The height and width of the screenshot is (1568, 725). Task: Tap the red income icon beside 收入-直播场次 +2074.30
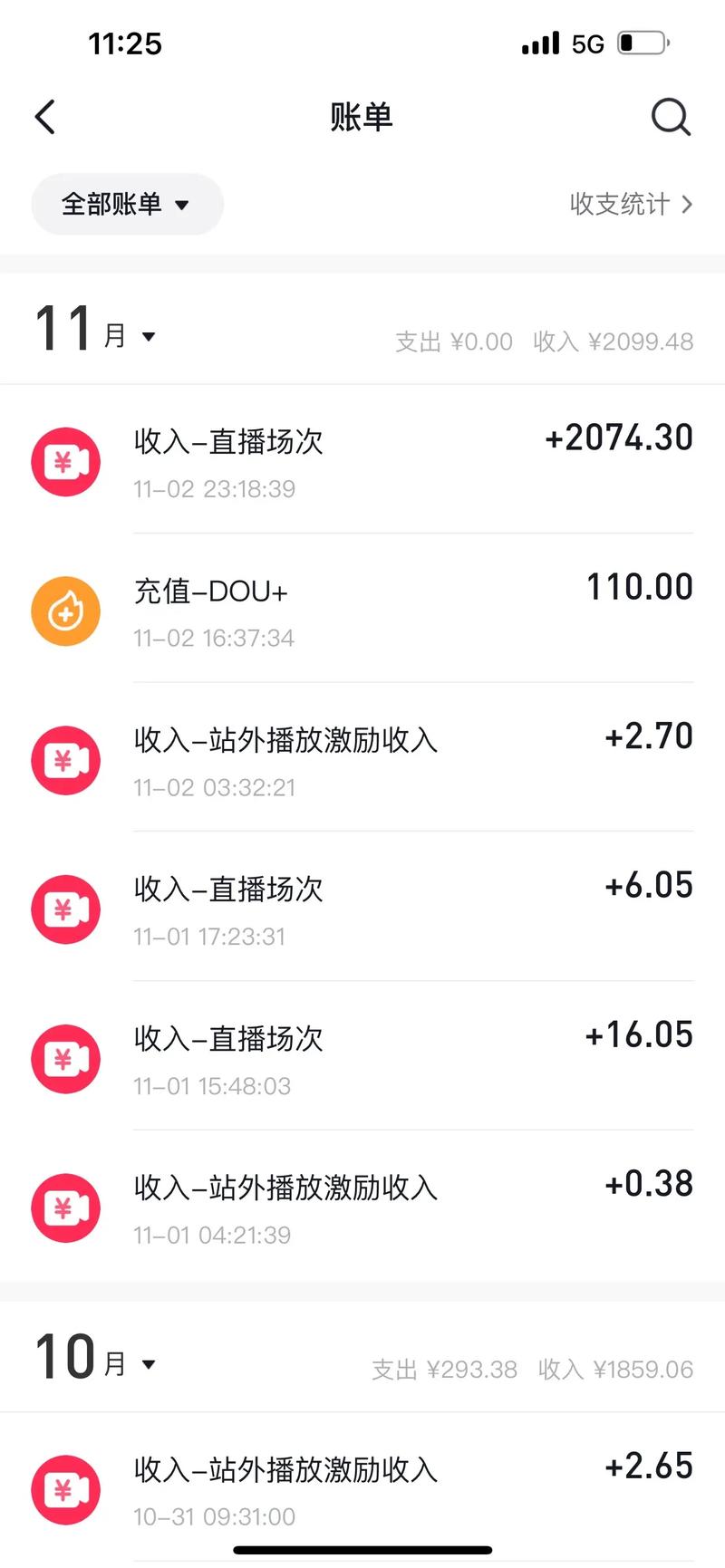65,462
